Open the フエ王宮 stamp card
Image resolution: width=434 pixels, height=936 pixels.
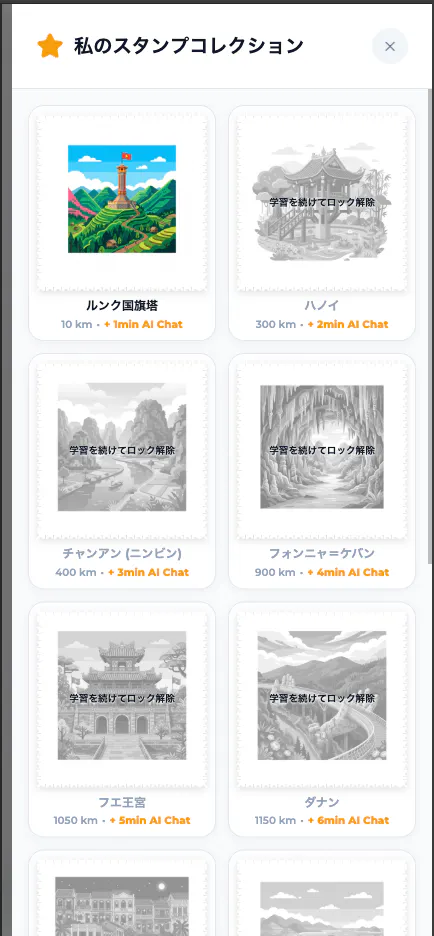pos(122,719)
